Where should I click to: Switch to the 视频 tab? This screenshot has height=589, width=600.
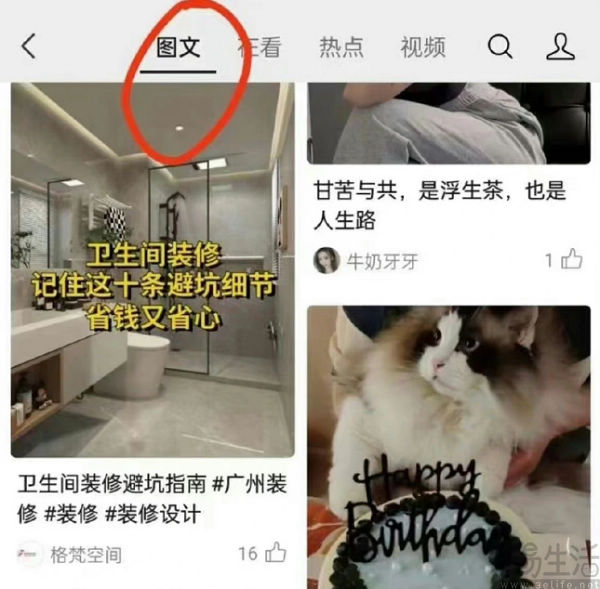pos(422,46)
